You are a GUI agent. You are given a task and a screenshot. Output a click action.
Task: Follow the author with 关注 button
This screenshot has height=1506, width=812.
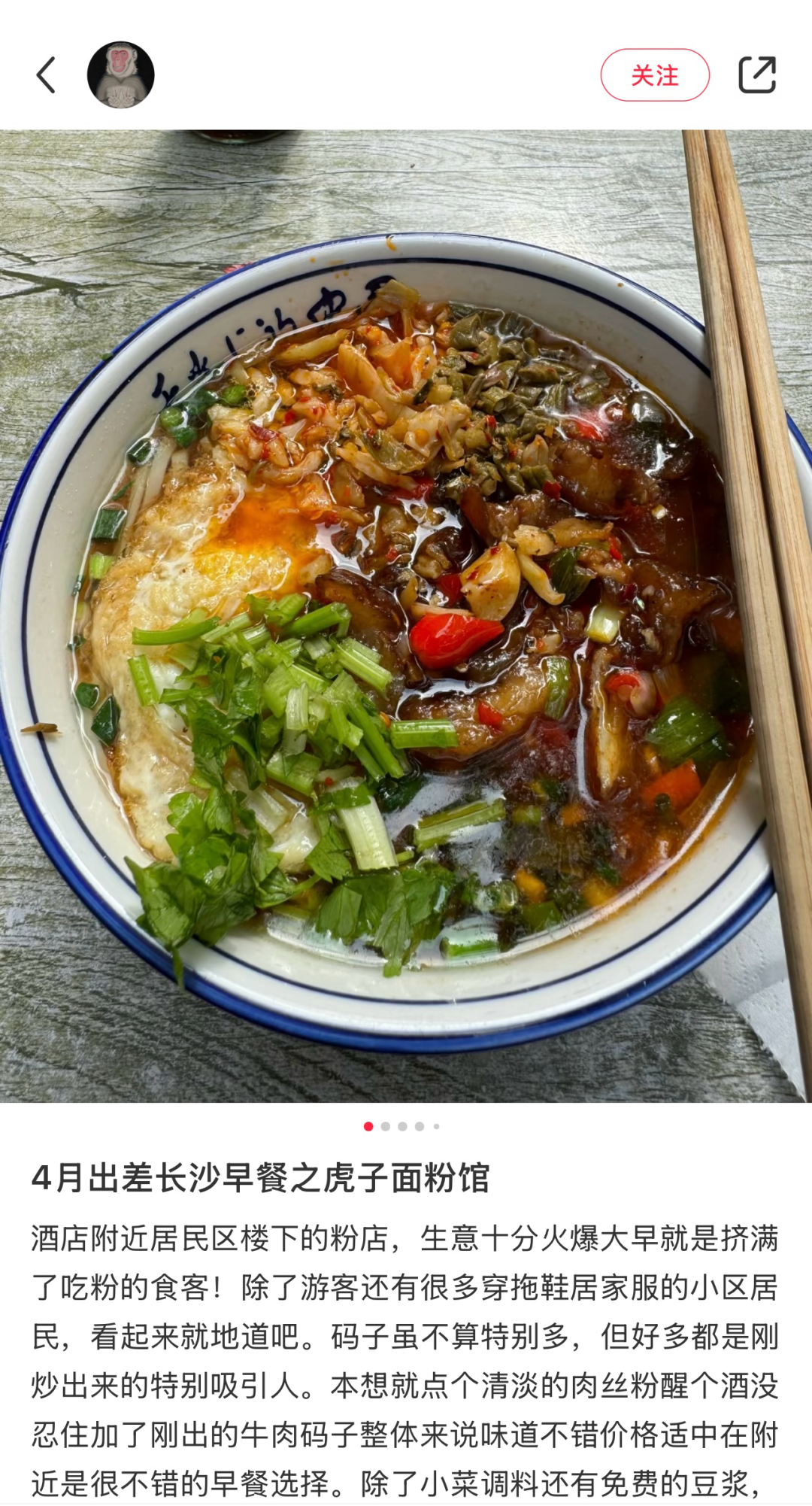[654, 75]
